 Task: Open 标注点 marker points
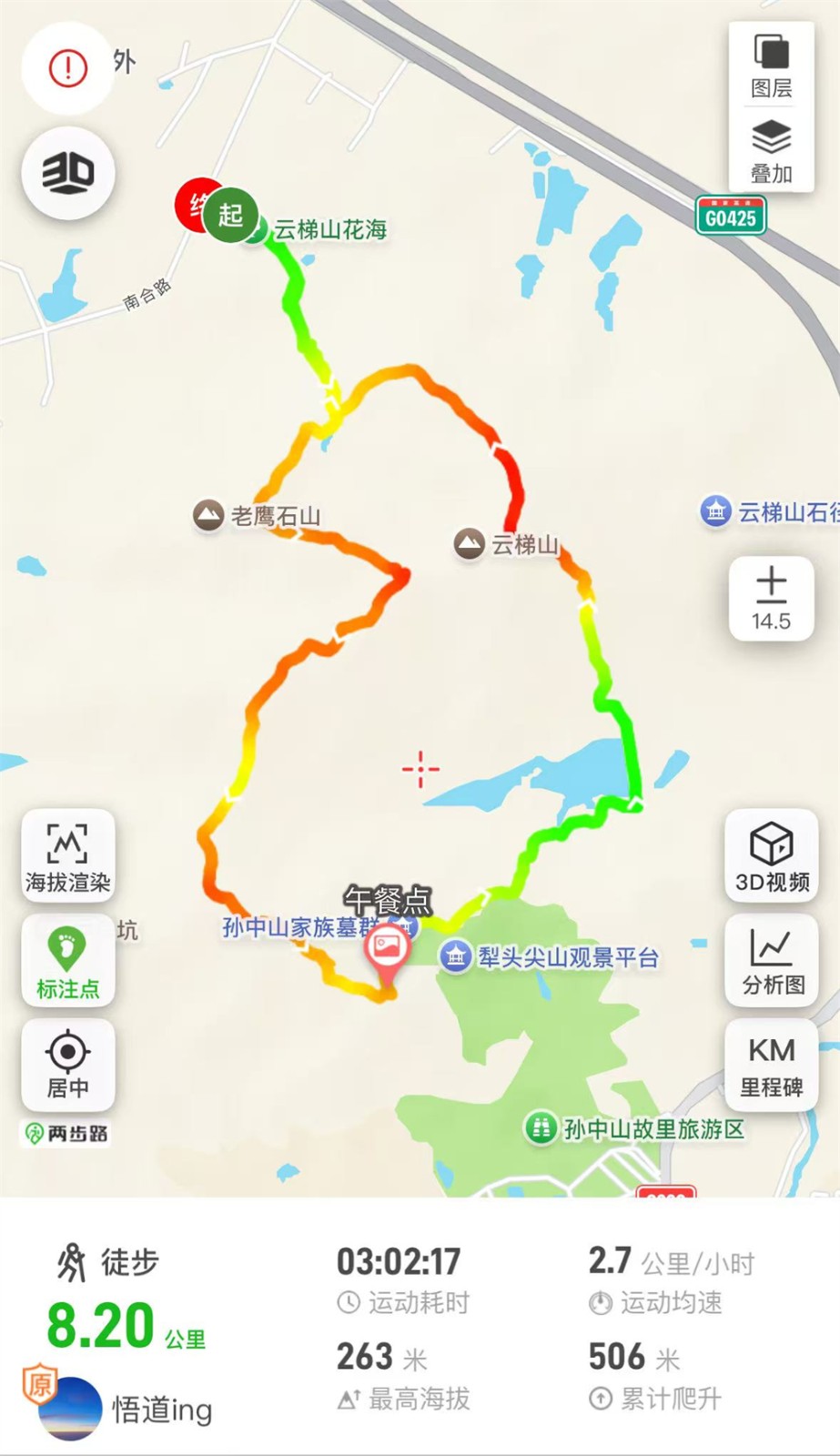(x=68, y=961)
